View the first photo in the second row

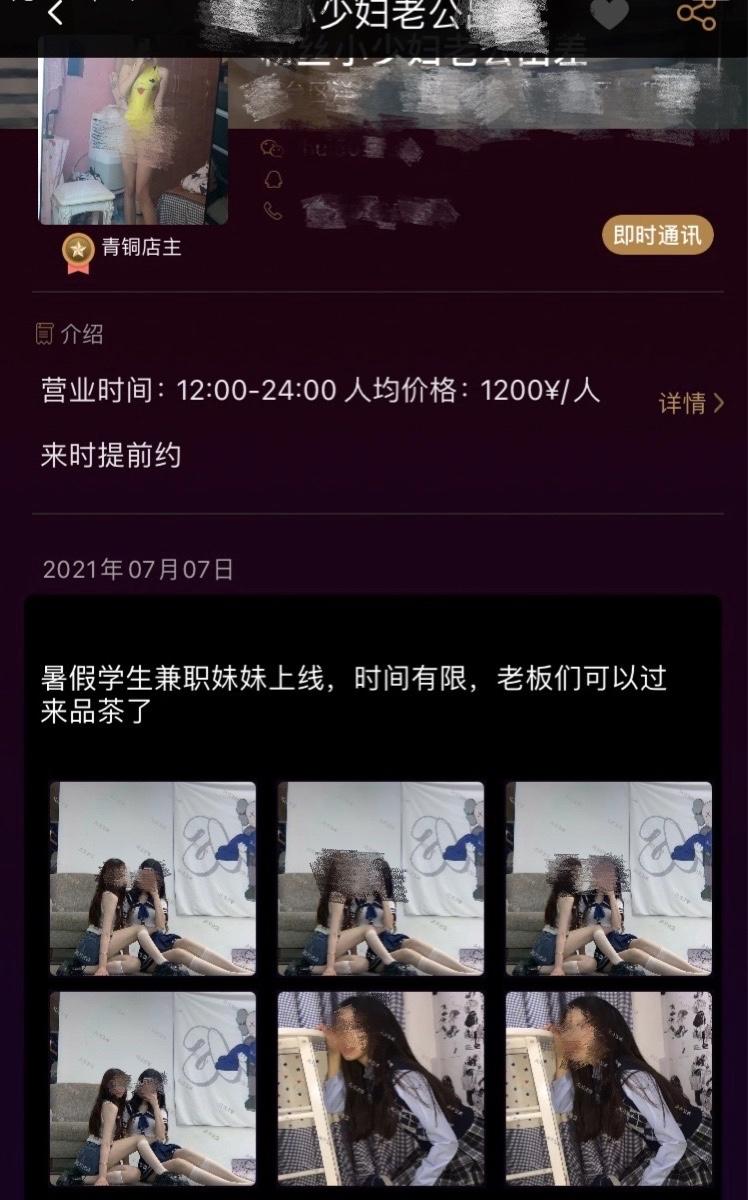[153, 1088]
